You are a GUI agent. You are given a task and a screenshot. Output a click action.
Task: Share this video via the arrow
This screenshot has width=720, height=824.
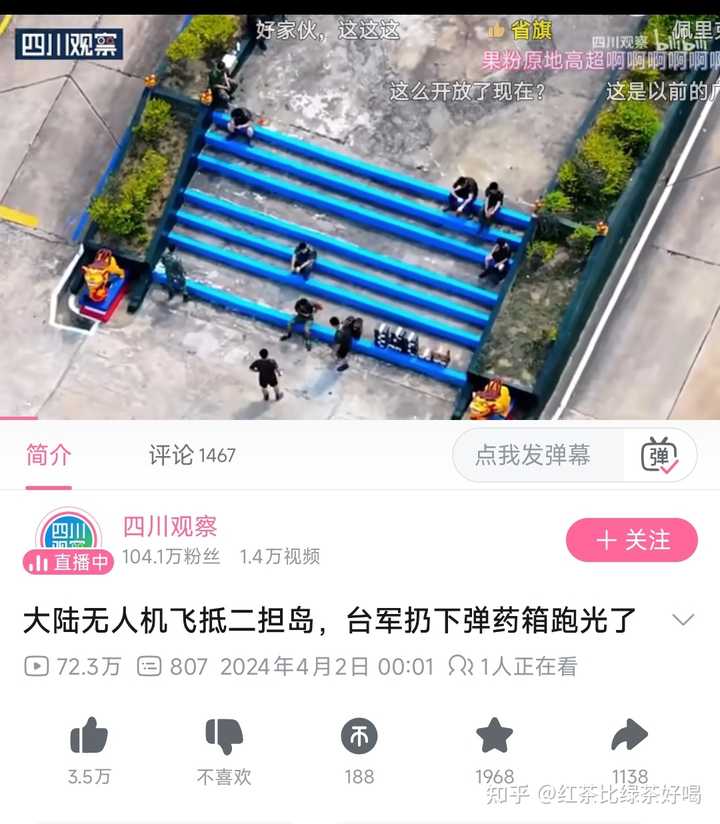[x=629, y=738]
